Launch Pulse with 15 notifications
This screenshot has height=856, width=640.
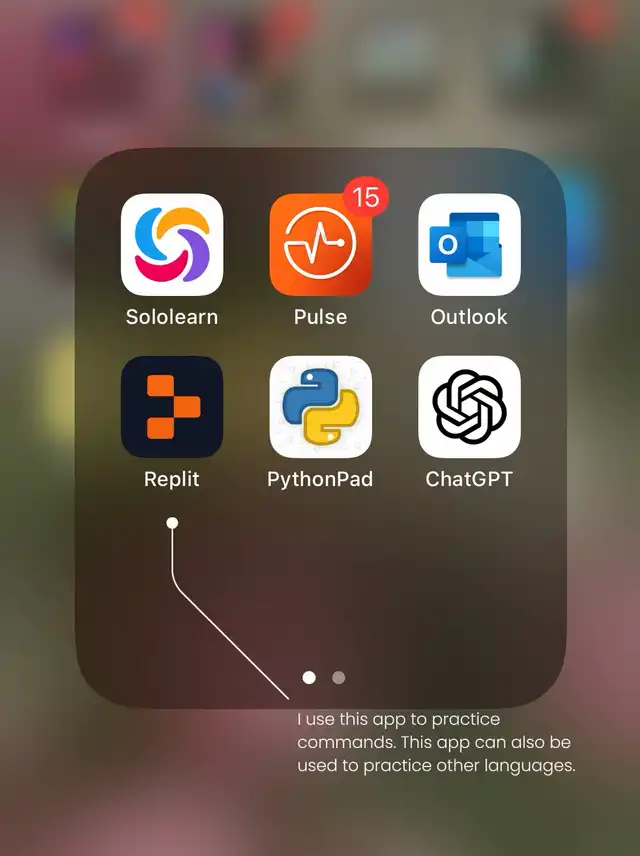pos(321,245)
